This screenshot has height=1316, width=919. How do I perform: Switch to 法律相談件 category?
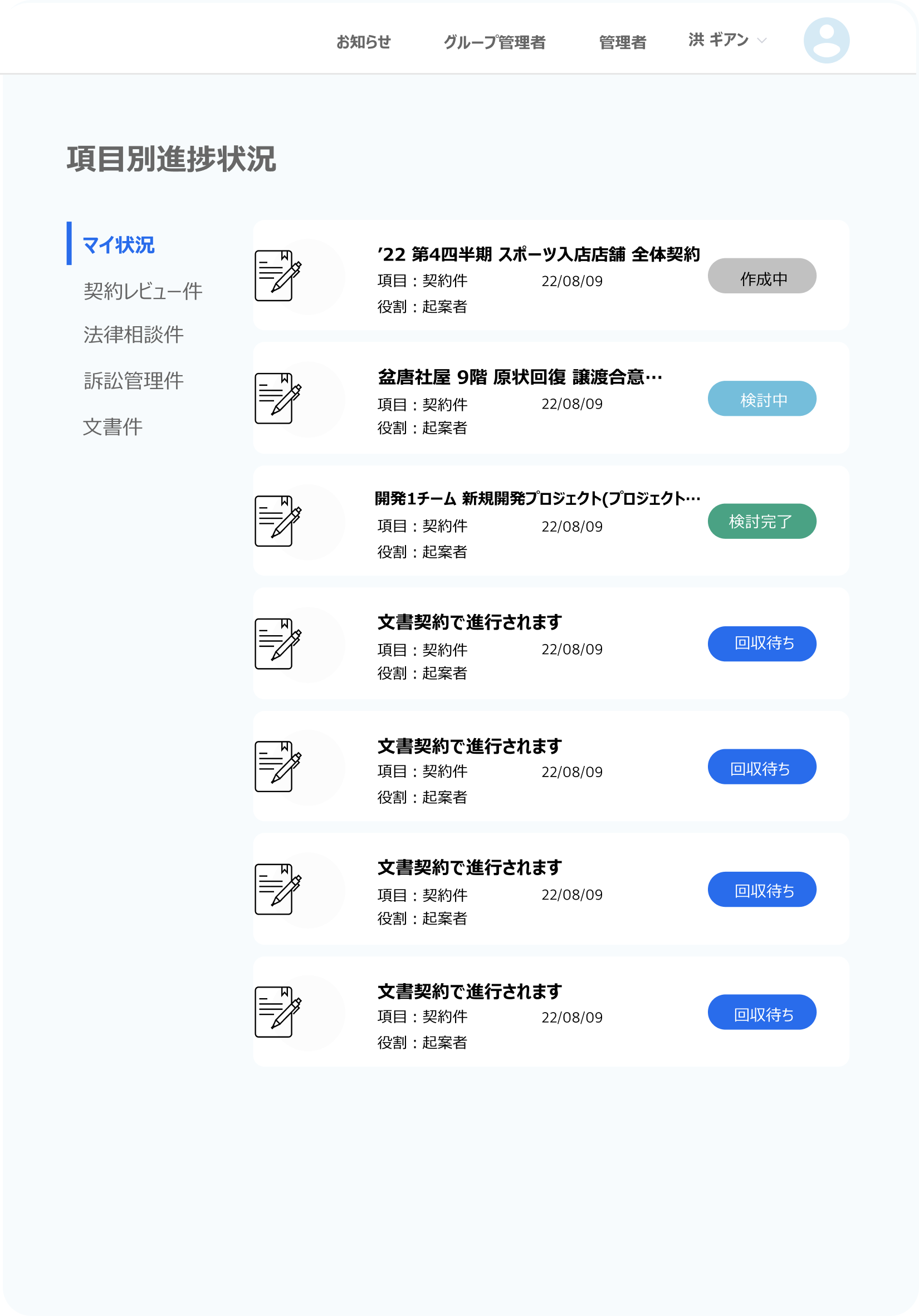point(133,335)
